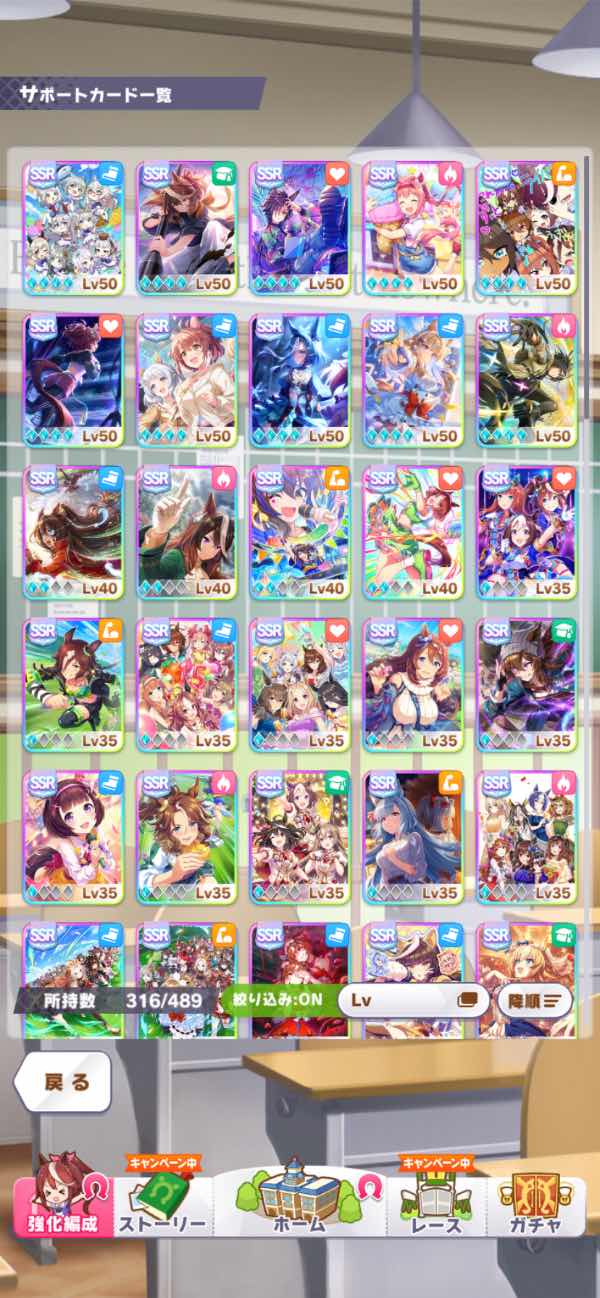Open the girl with beanie hat Lv35 card
This screenshot has width=600, height=1298.
pyautogui.click(x=526, y=684)
